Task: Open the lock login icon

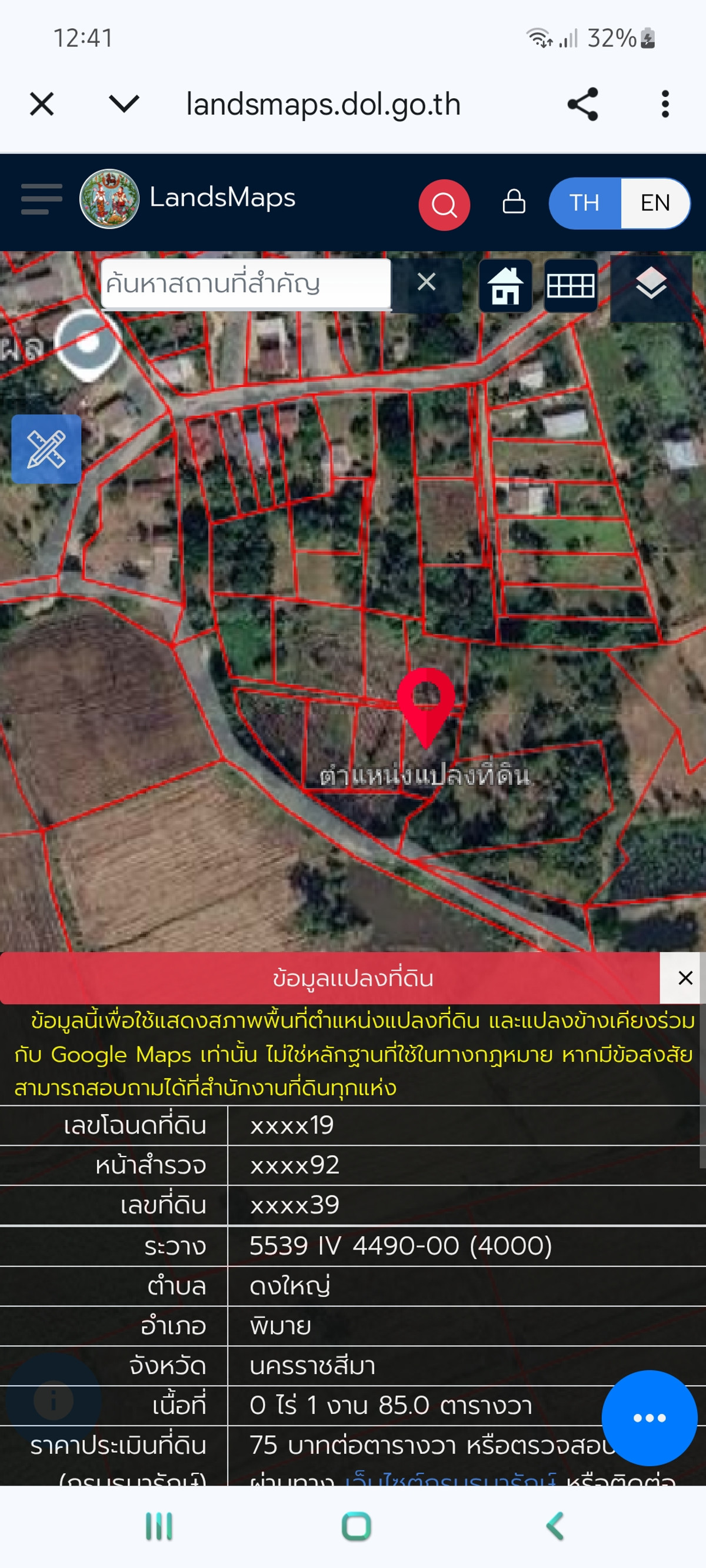Action: point(514,202)
